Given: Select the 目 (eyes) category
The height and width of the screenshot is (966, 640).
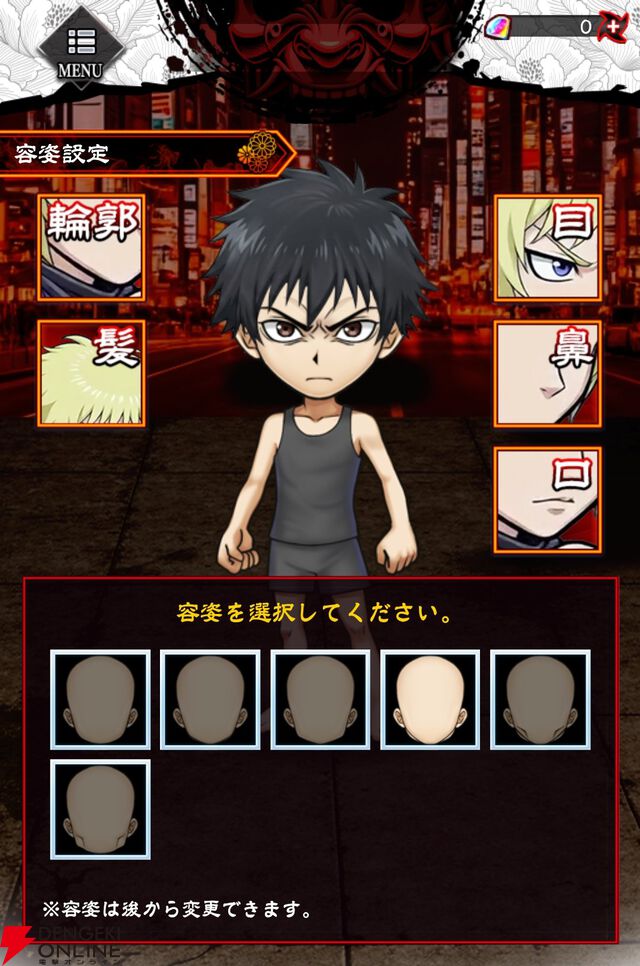Looking at the screenshot, I should point(548,247).
